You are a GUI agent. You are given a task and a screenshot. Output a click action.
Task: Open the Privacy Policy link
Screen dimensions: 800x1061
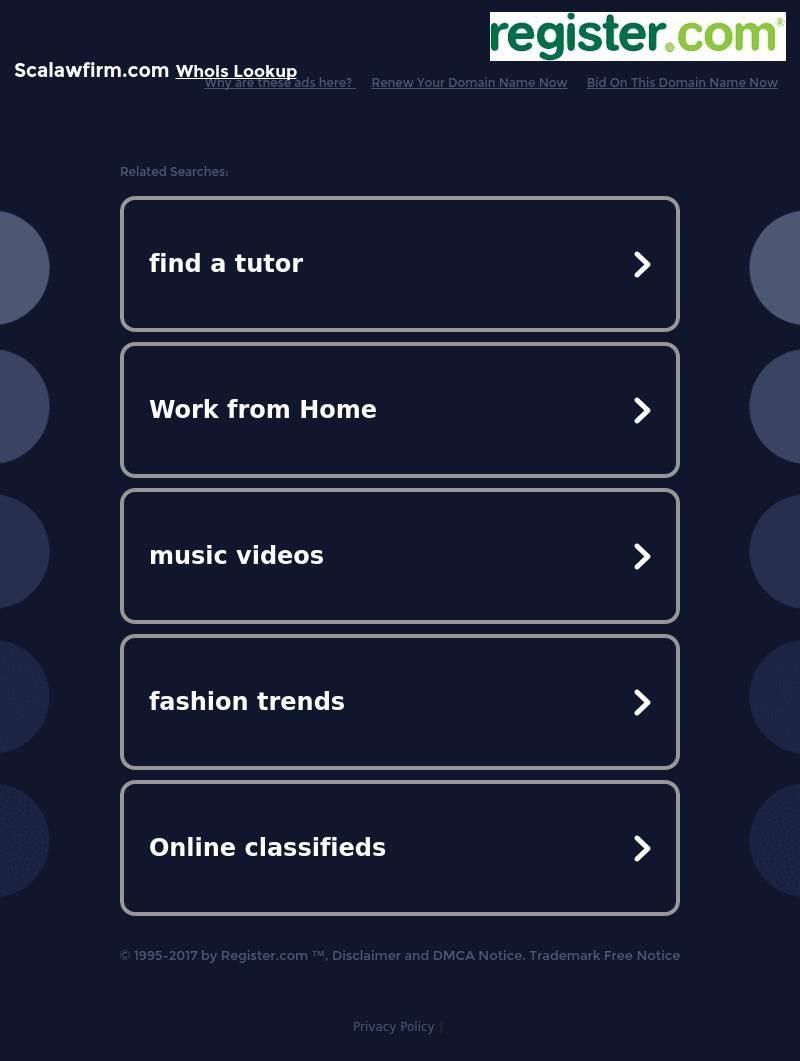pyautogui.click(x=393, y=1027)
